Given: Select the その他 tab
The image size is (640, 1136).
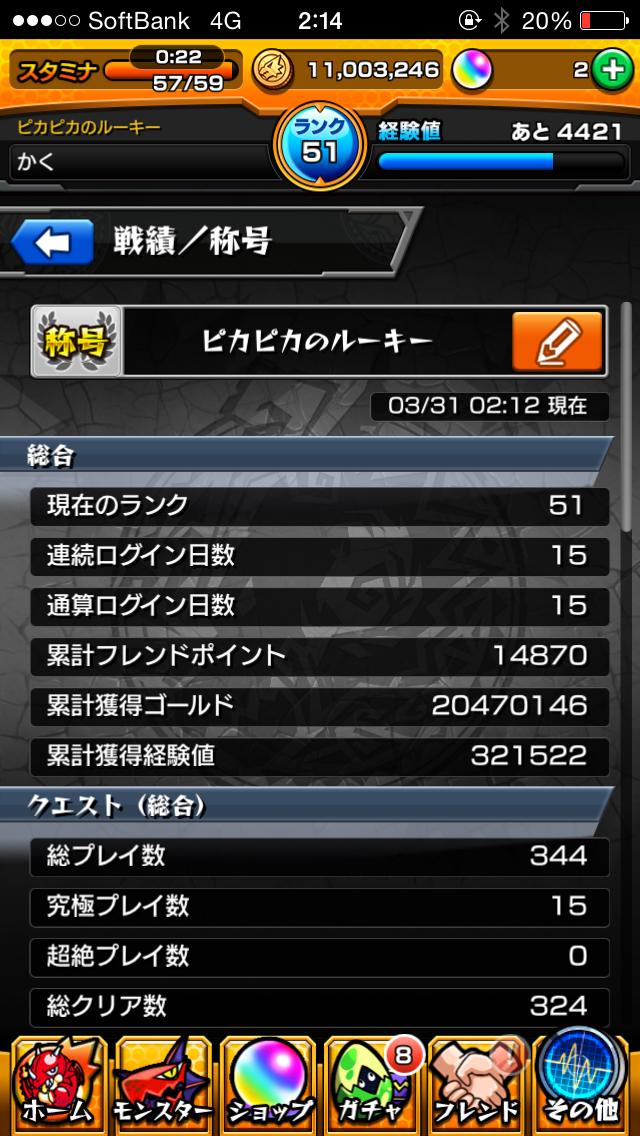Looking at the screenshot, I should [x=585, y=1084].
